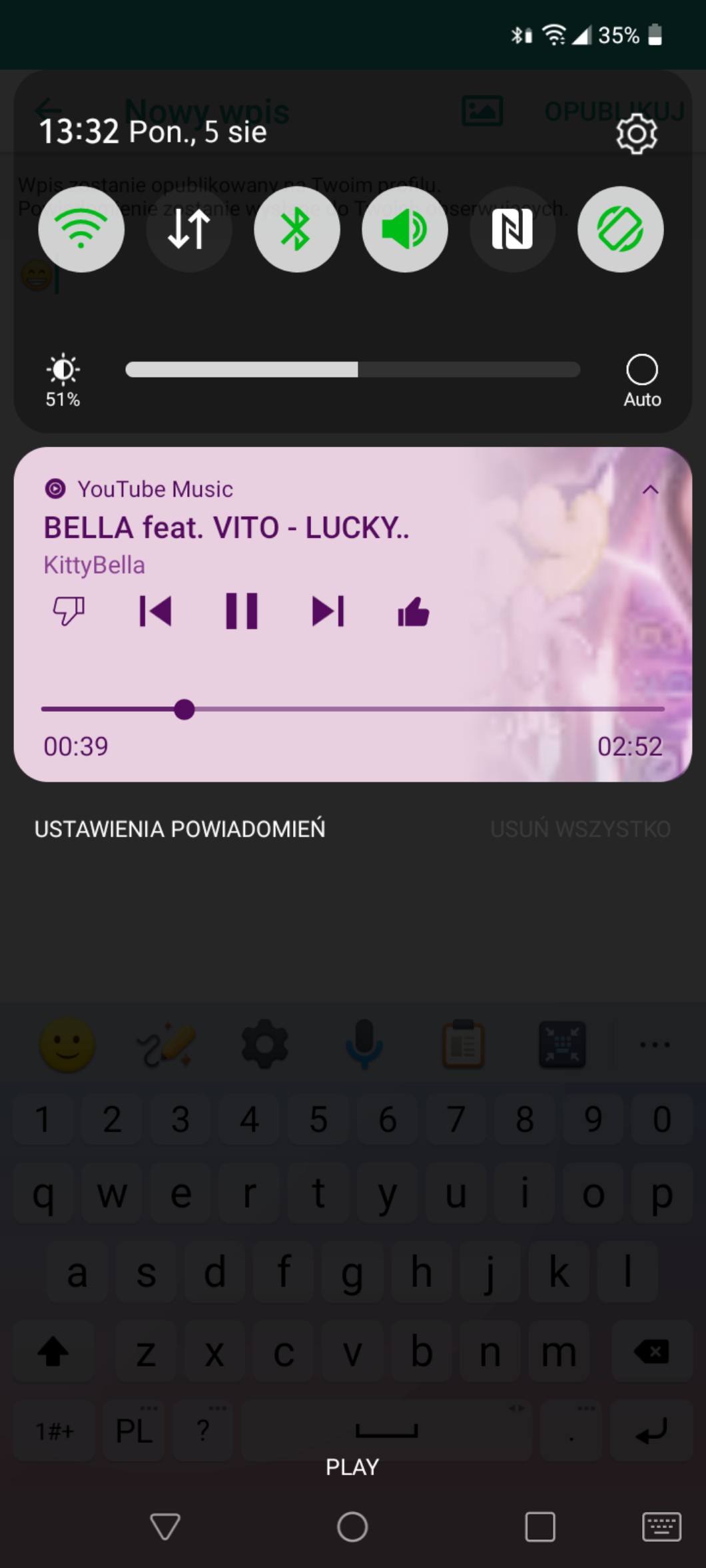Collapse the YouTube Music notification
This screenshot has height=1568, width=706.
pyautogui.click(x=650, y=490)
